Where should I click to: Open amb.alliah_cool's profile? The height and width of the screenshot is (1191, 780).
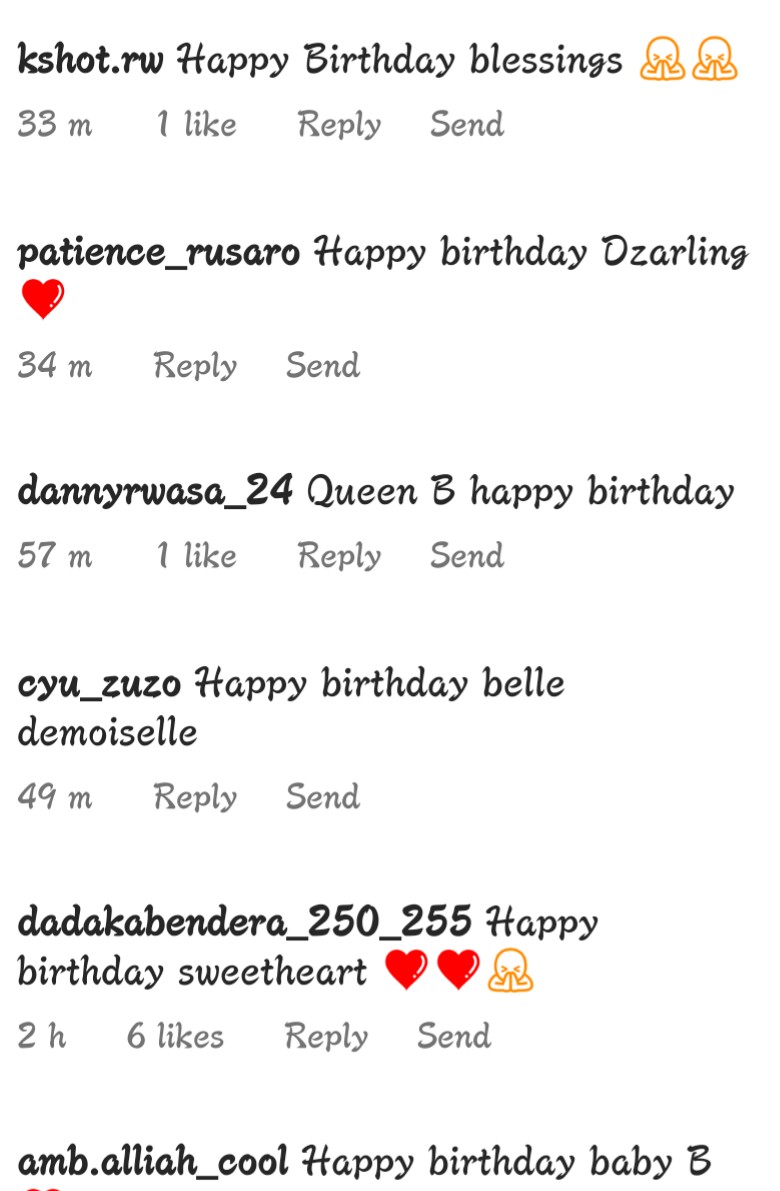[153, 1162]
